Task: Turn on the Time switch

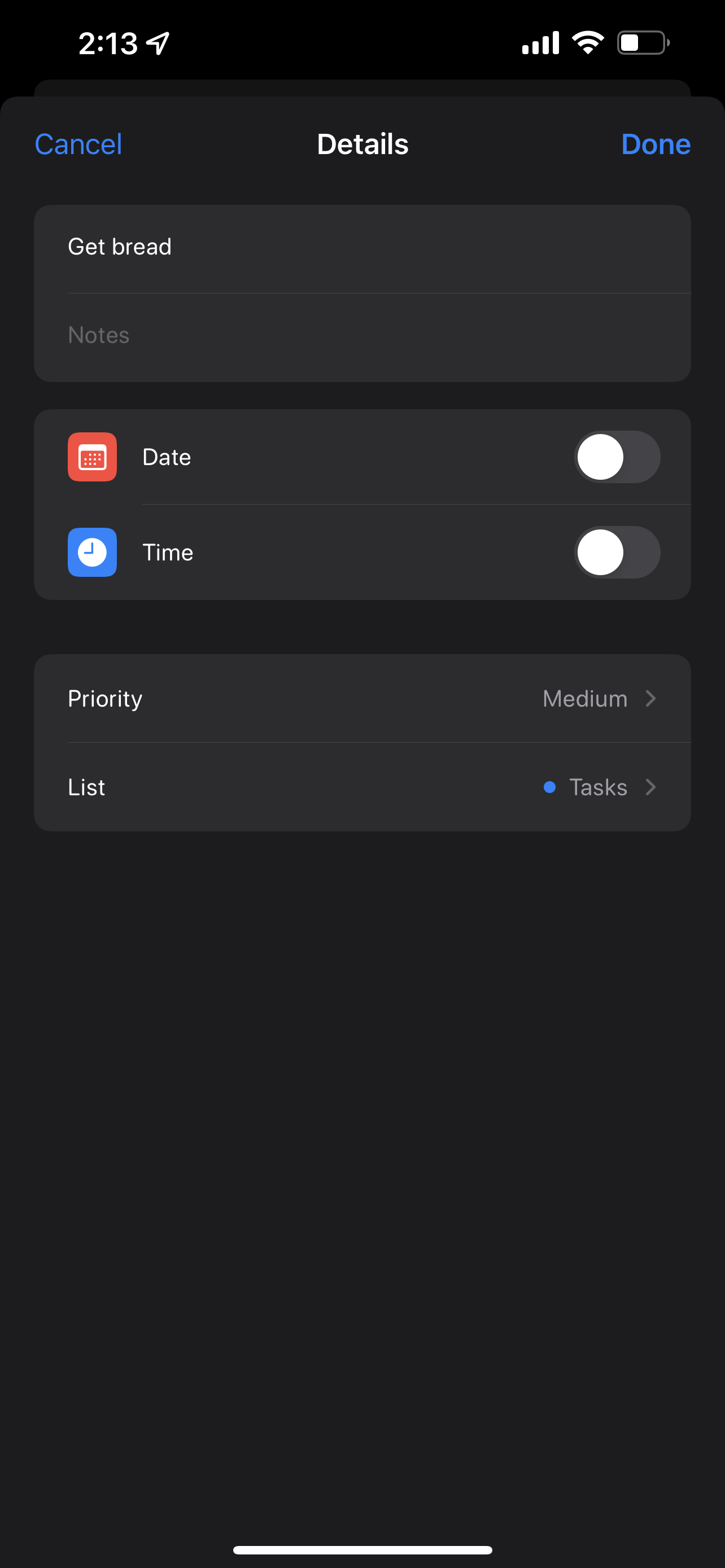Action: (x=617, y=552)
